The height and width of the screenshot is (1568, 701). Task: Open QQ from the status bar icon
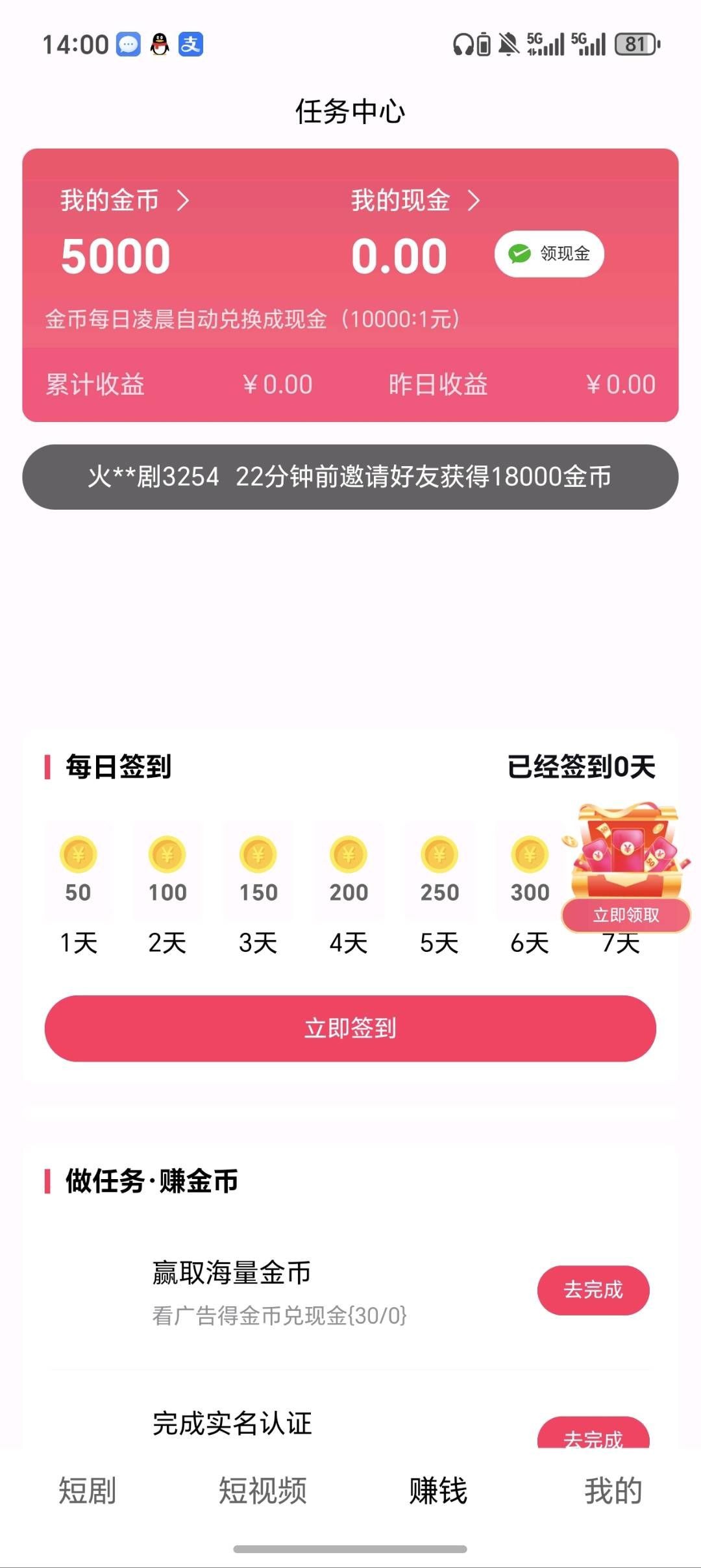point(160,44)
